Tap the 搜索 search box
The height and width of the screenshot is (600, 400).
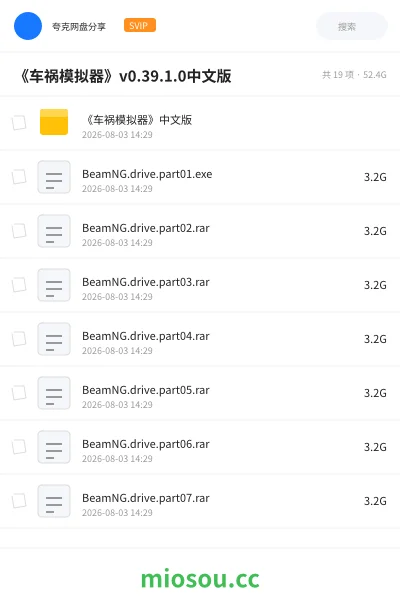[352, 26]
